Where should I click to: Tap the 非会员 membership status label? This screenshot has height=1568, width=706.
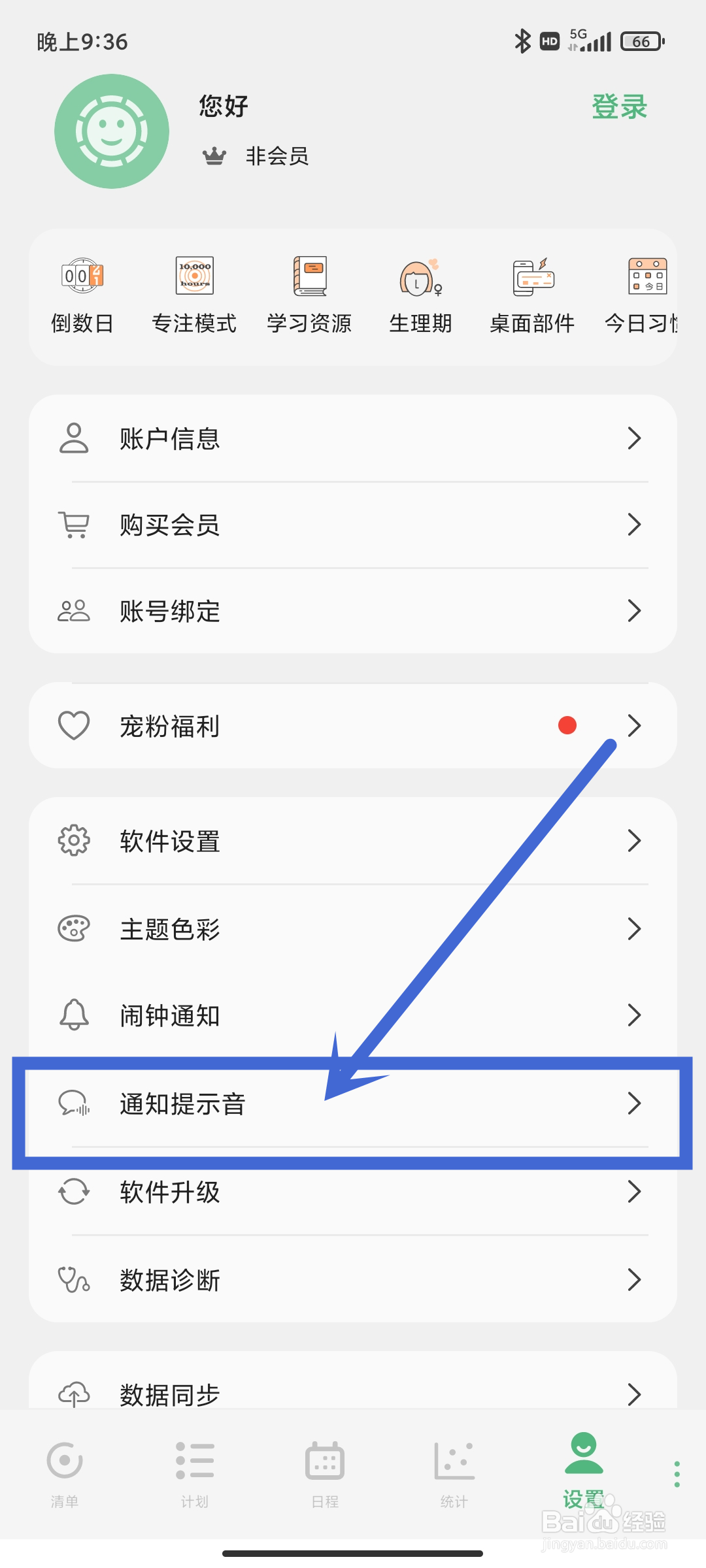[277, 156]
